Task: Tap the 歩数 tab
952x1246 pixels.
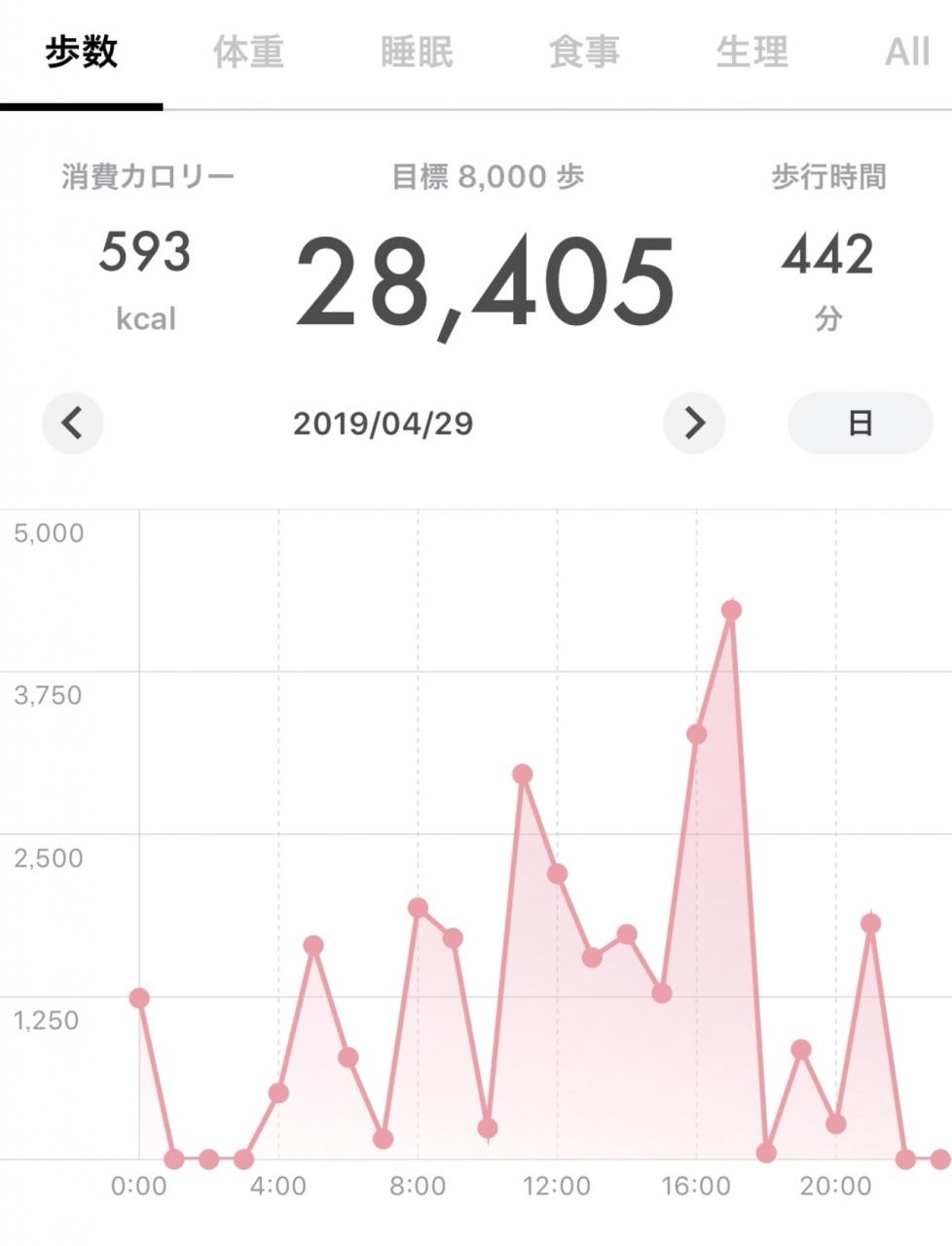Action: pyautogui.click(x=82, y=53)
